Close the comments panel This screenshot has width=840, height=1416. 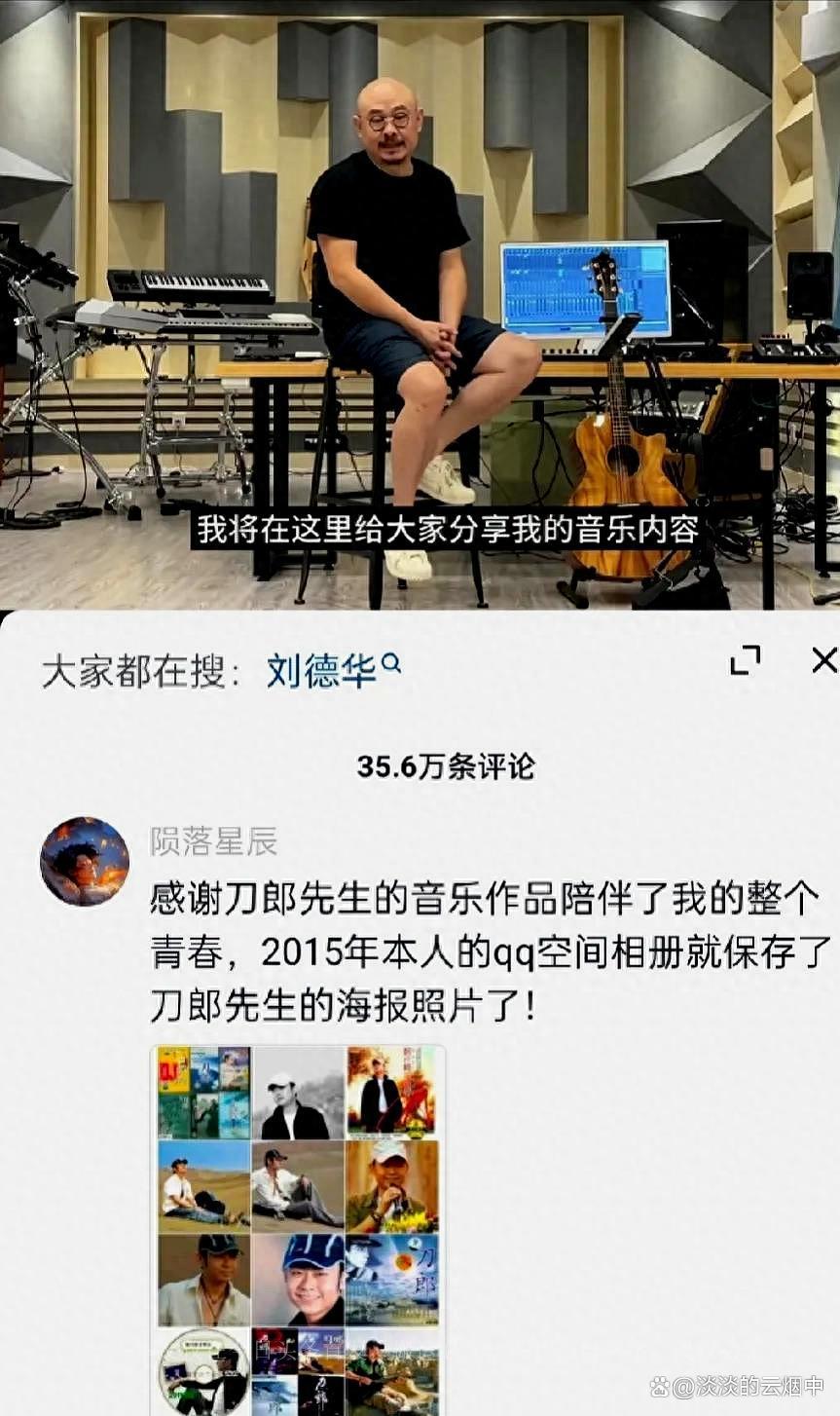[x=823, y=660]
